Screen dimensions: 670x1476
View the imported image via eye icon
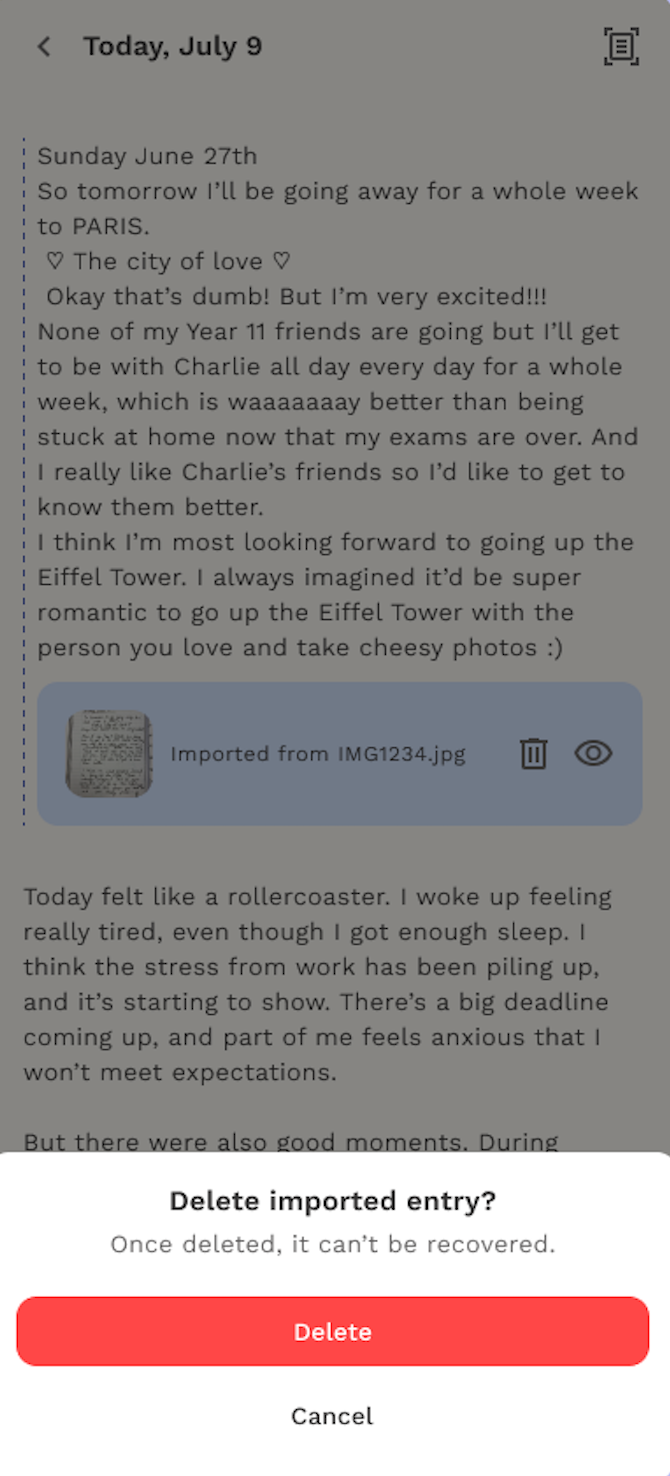coord(593,753)
